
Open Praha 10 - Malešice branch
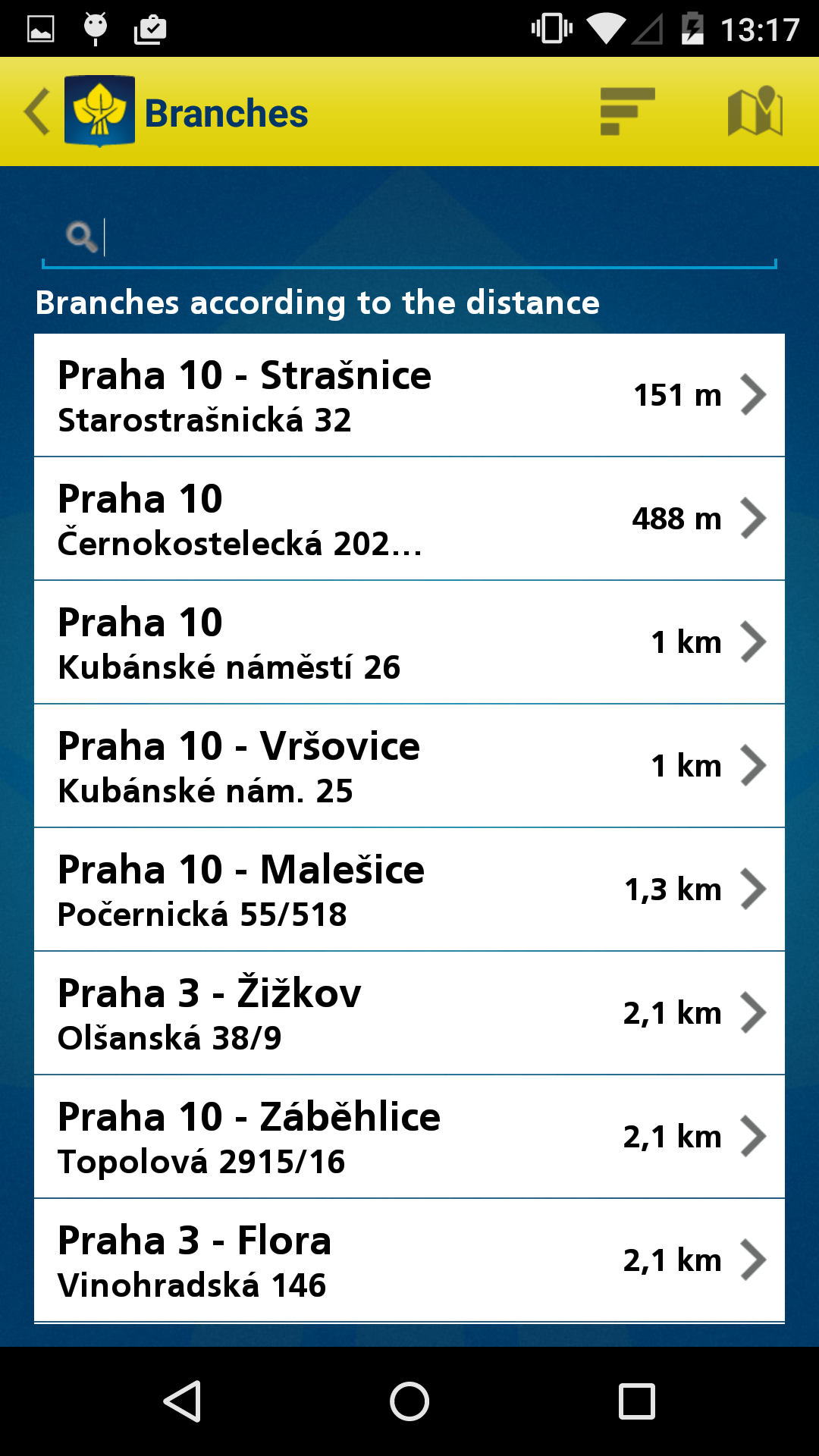coord(409,890)
